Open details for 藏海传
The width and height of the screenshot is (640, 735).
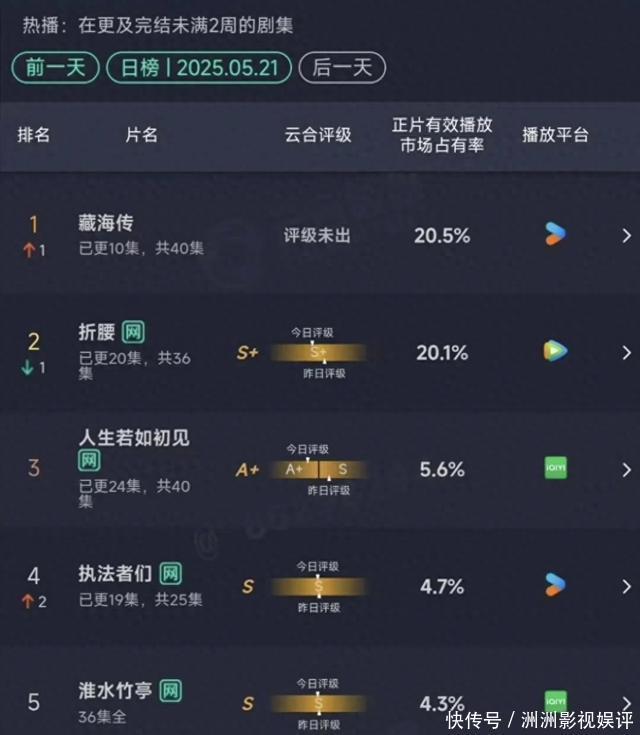(x=627, y=236)
